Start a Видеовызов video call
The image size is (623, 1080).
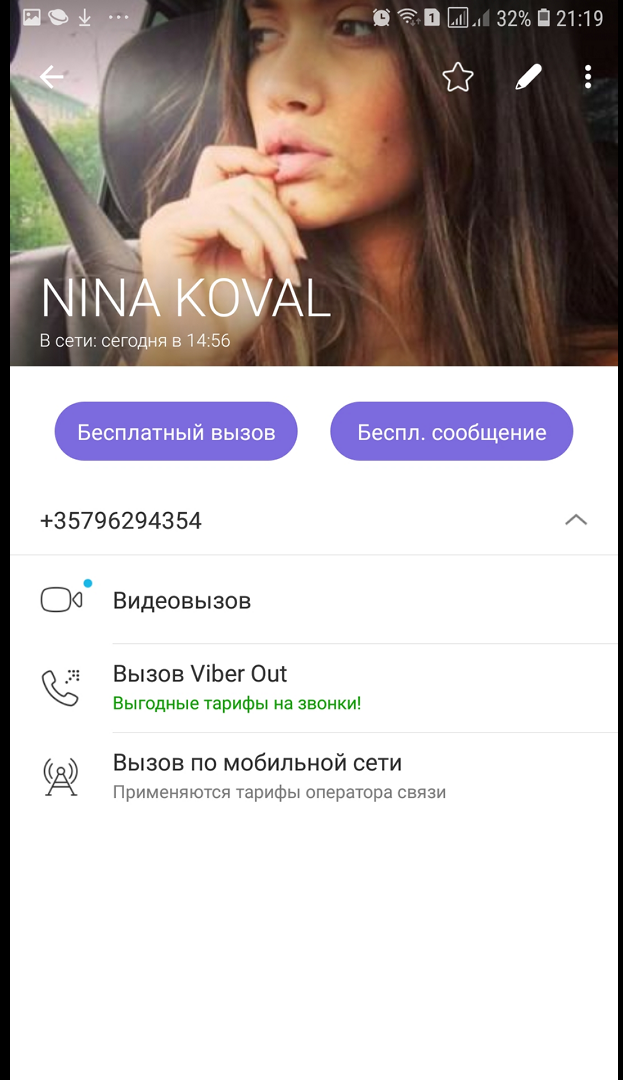(314, 600)
